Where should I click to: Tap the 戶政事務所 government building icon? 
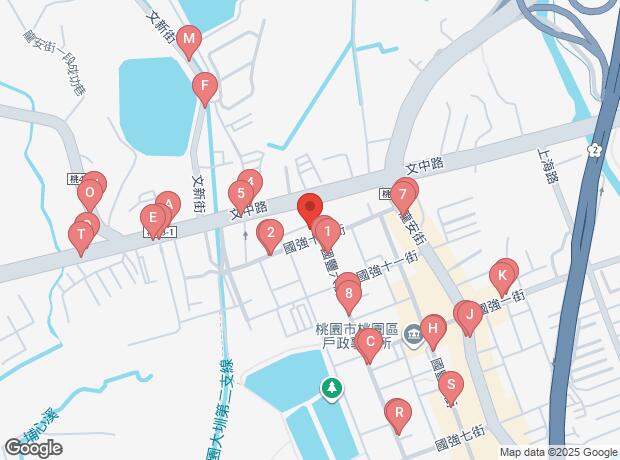tap(412, 334)
